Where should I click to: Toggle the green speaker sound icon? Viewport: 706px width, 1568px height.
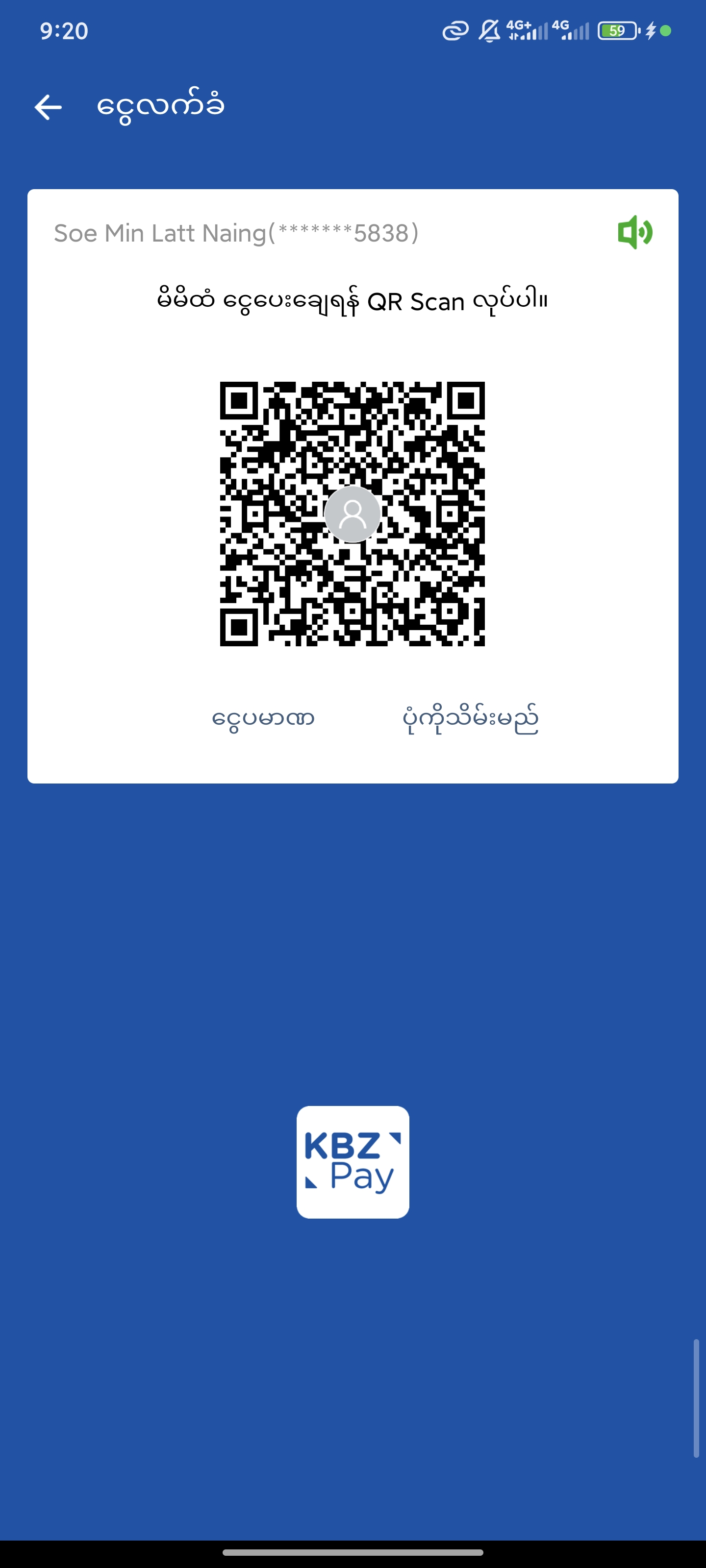coord(635,232)
